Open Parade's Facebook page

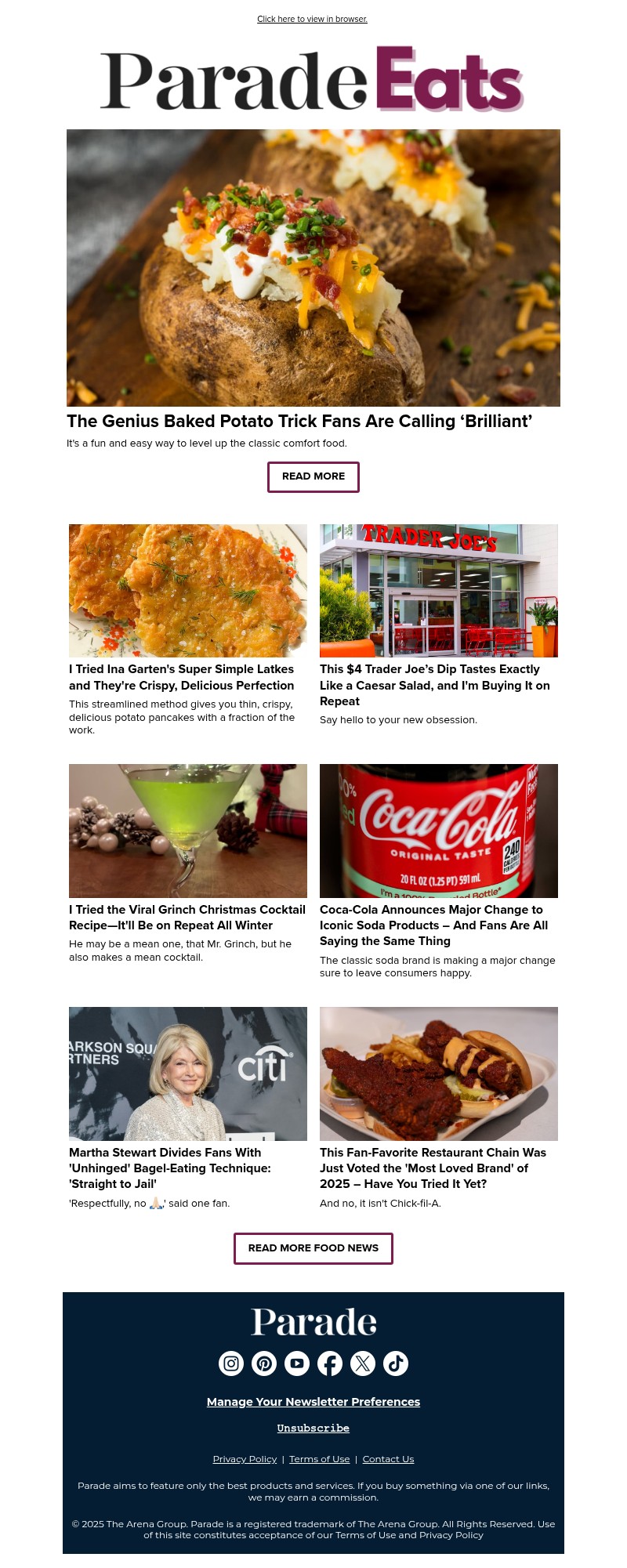coord(330,1363)
